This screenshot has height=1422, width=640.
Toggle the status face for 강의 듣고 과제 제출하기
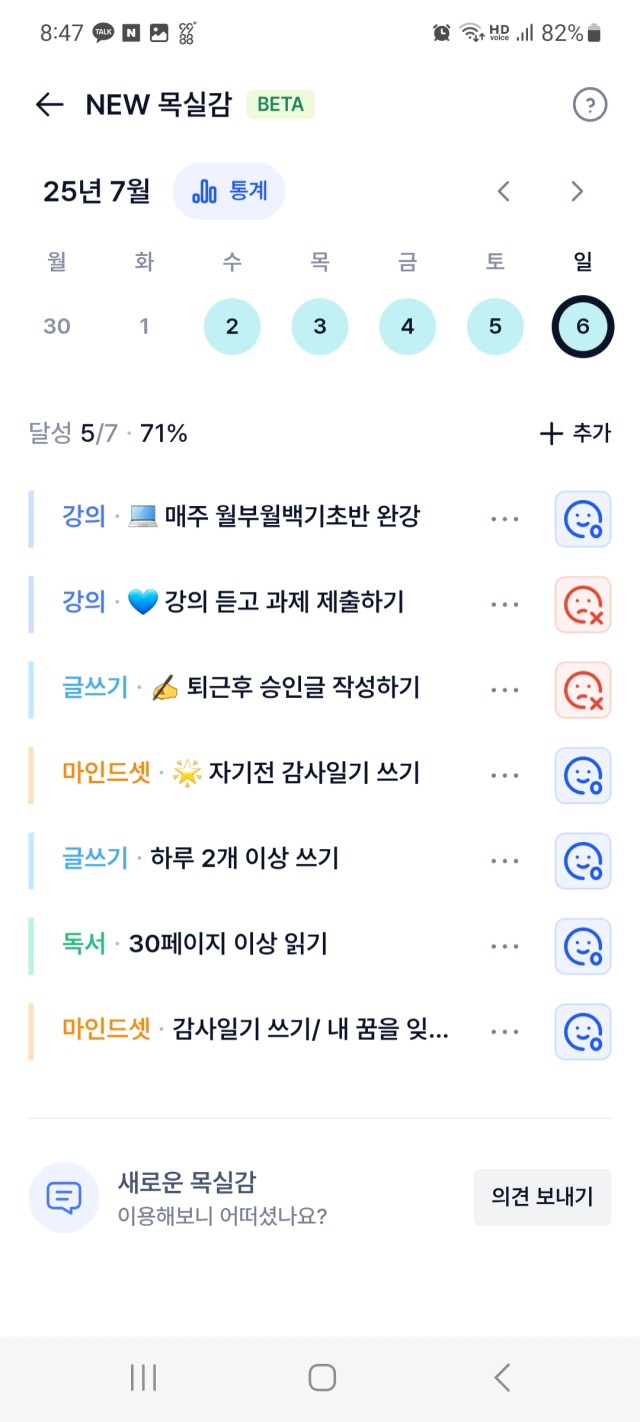click(x=583, y=604)
